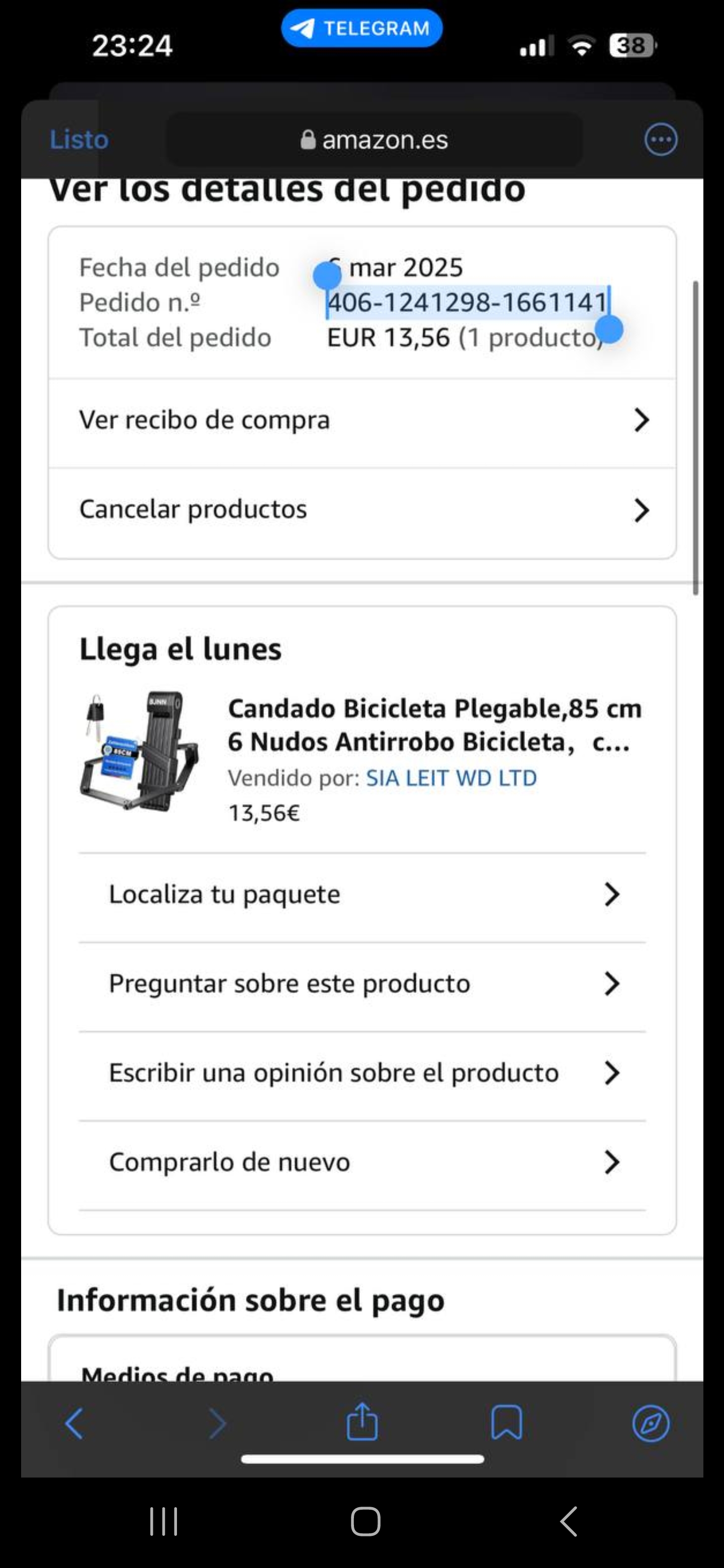Image resolution: width=724 pixels, height=1568 pixels.
Task: Select Cancelar productos
Action: pos(361,510)
